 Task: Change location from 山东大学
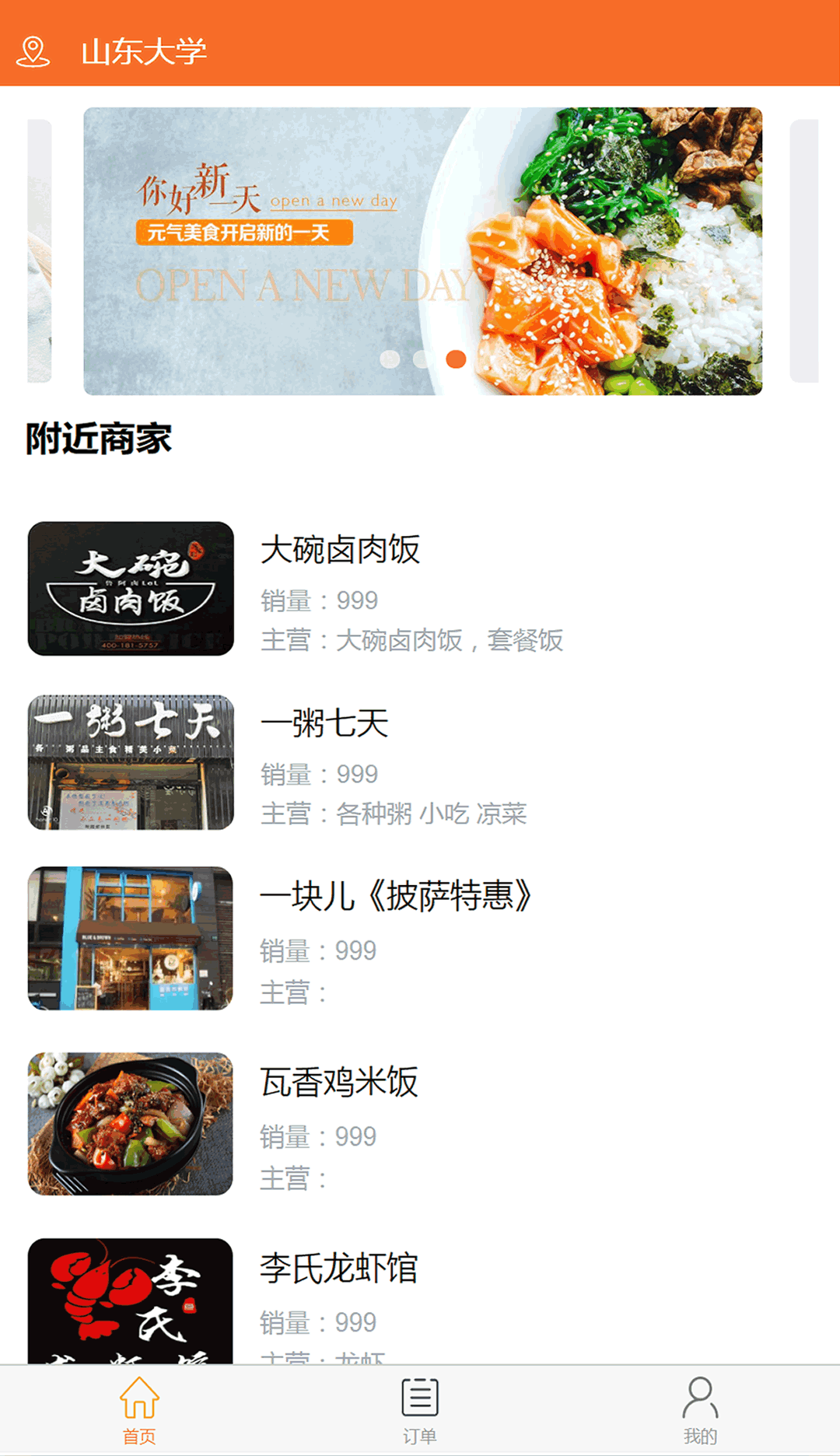coord(144,51)
